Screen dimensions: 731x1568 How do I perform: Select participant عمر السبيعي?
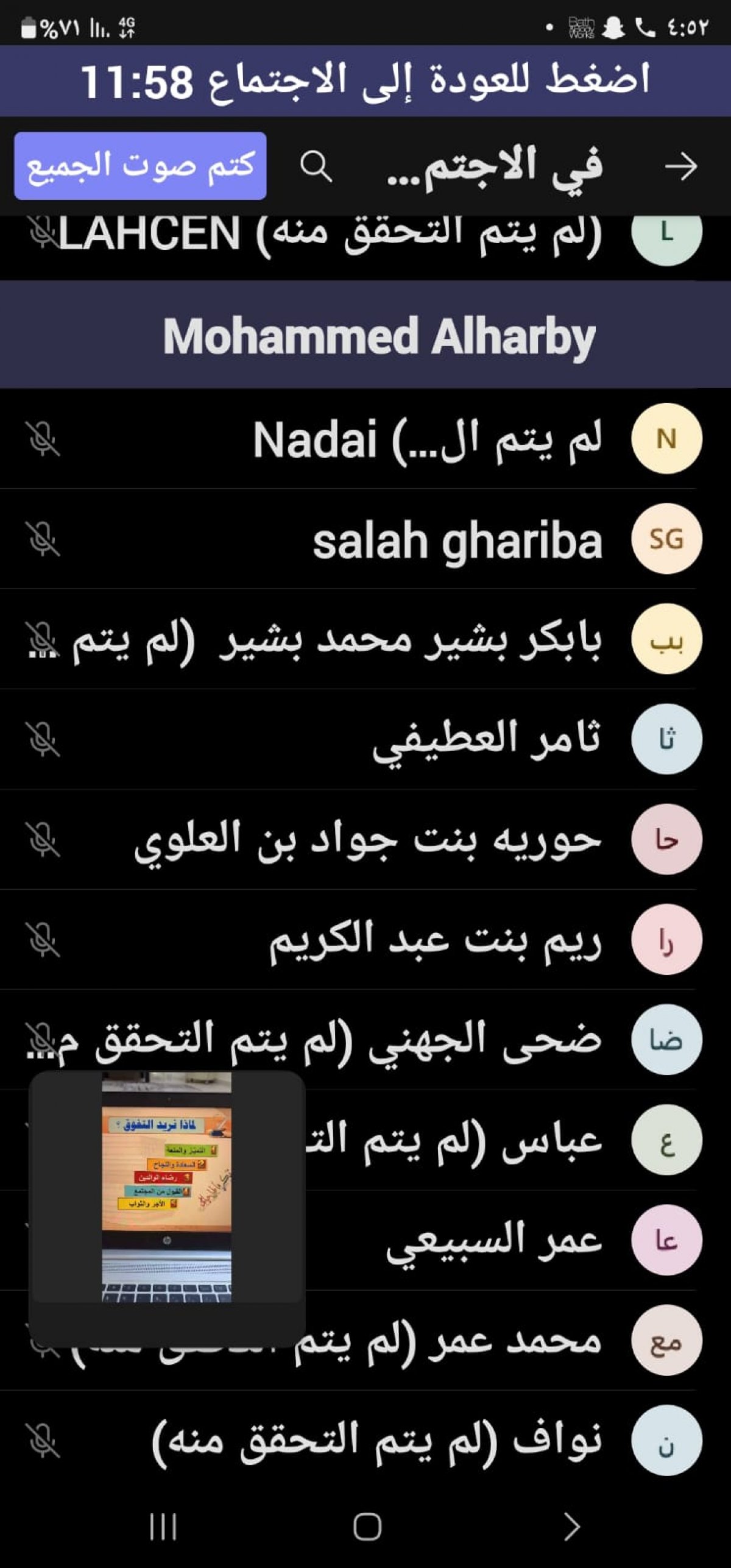coord(518,1240)
